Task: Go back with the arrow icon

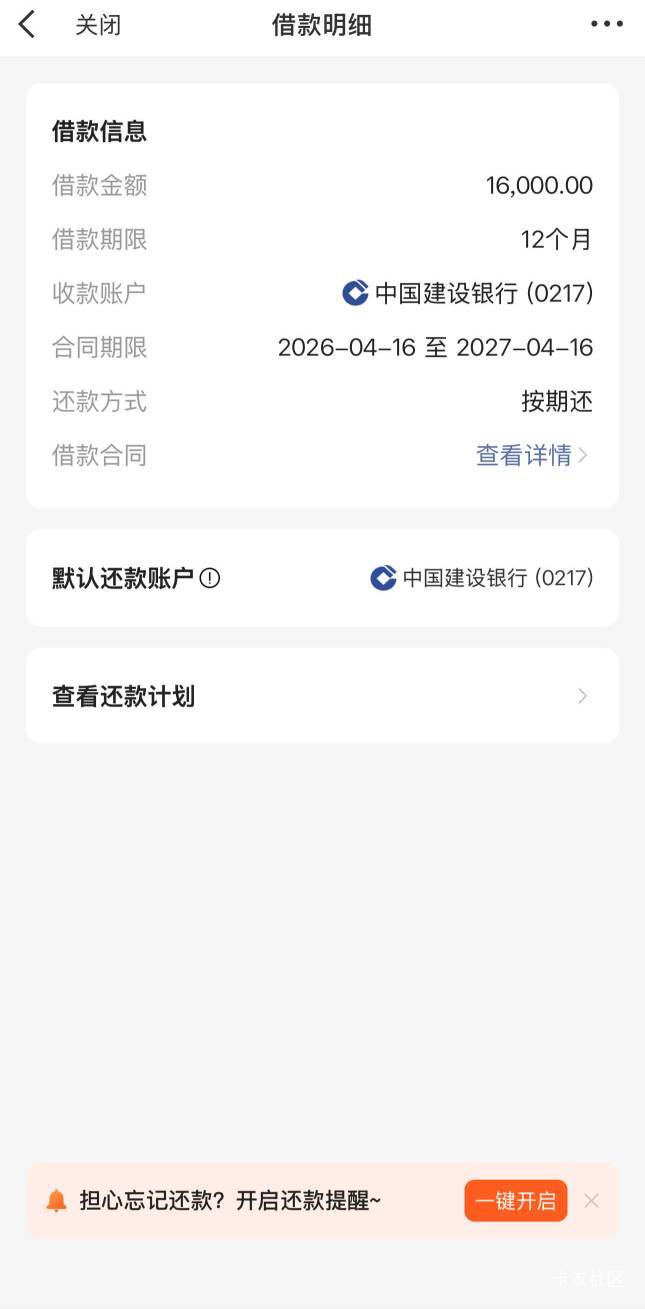Action: click(x=27, y=25)
